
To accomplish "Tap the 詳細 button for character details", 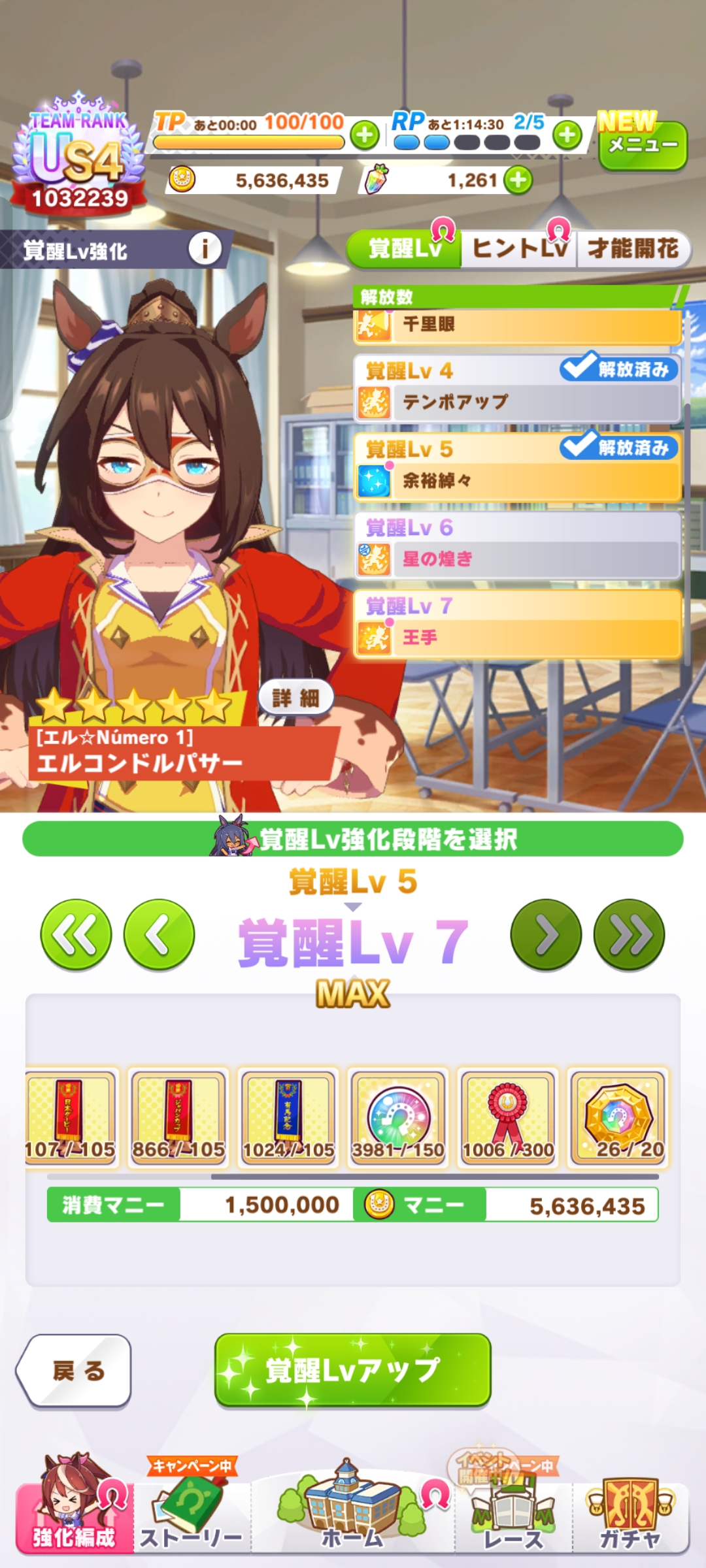I will (x=296, y=698).
